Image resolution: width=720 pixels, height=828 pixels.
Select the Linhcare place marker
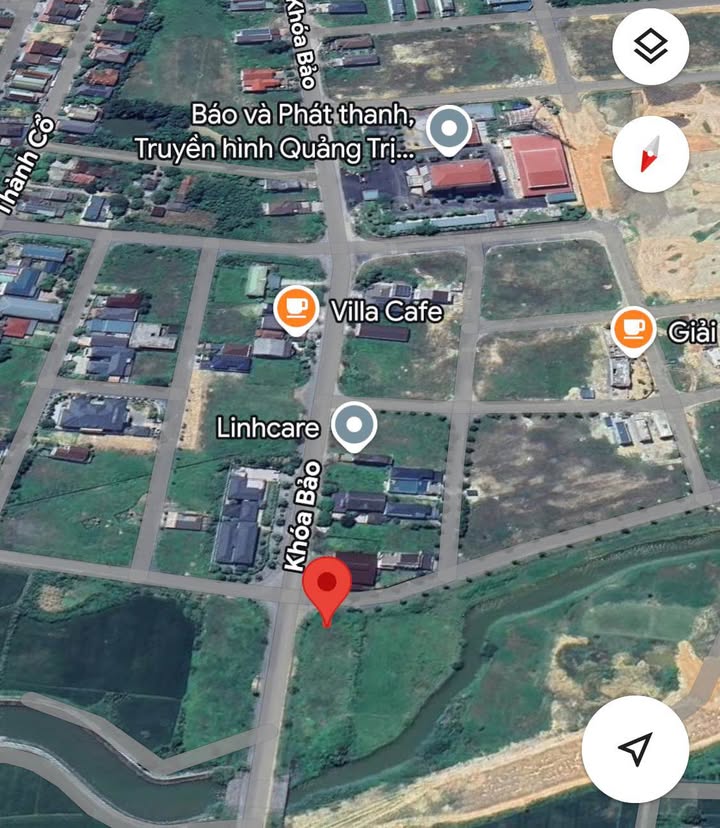tap(353, 427)
